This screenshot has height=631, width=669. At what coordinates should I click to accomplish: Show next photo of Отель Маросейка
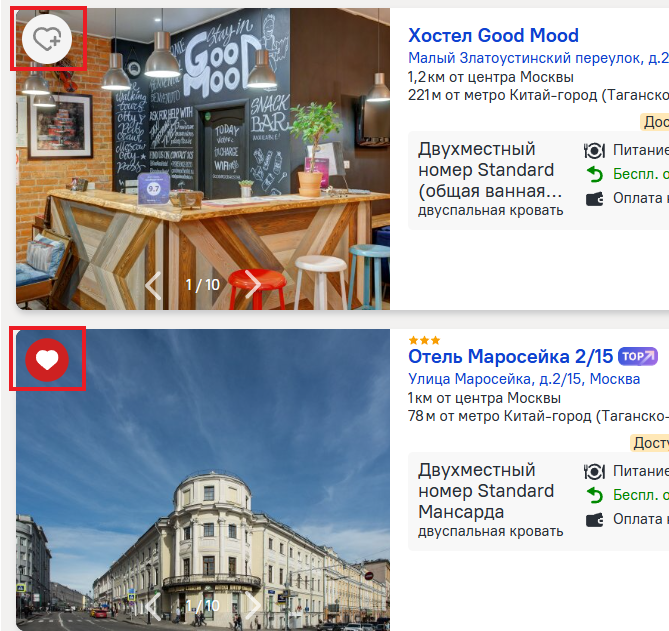(x=253, y=606)
